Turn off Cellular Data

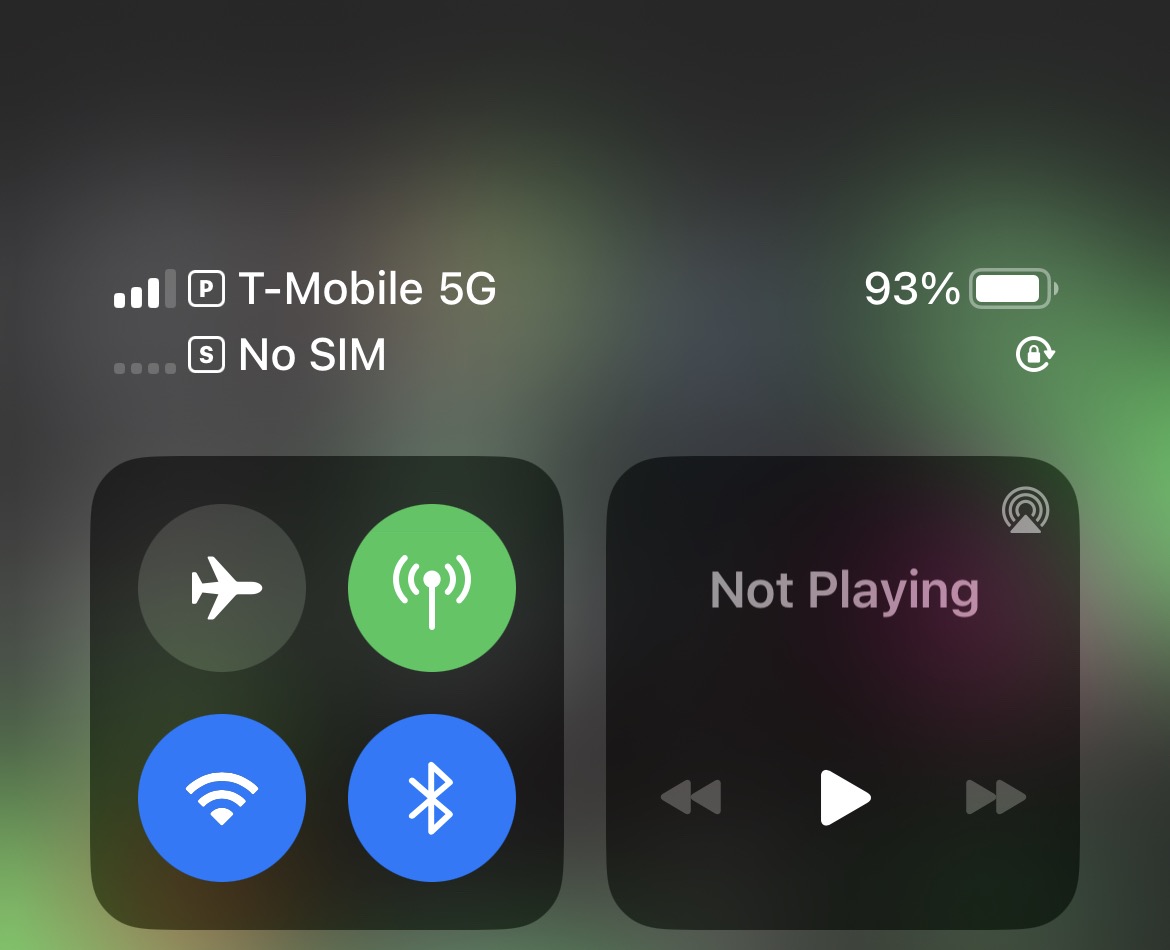[432, 588]
